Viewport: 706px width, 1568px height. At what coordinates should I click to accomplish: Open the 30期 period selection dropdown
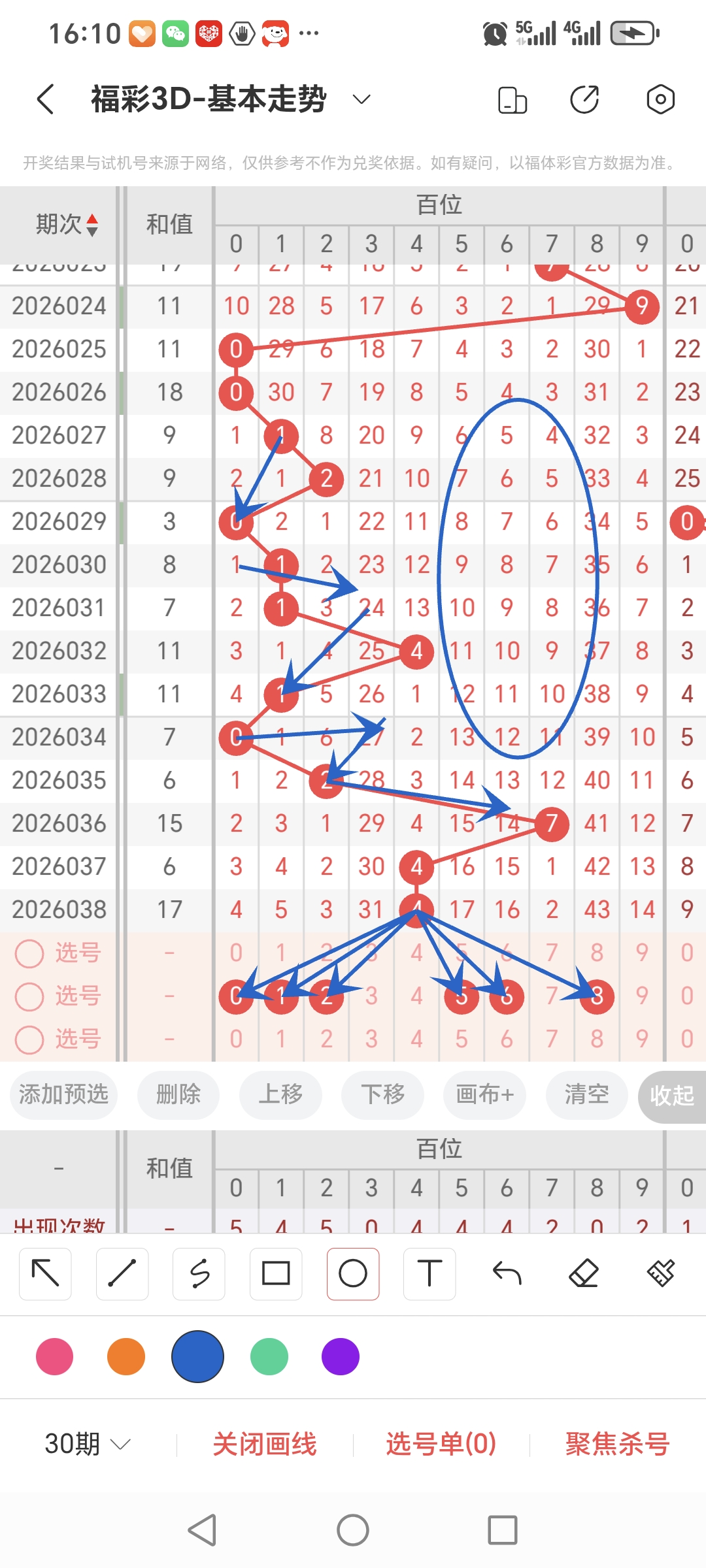[85, 1445]
